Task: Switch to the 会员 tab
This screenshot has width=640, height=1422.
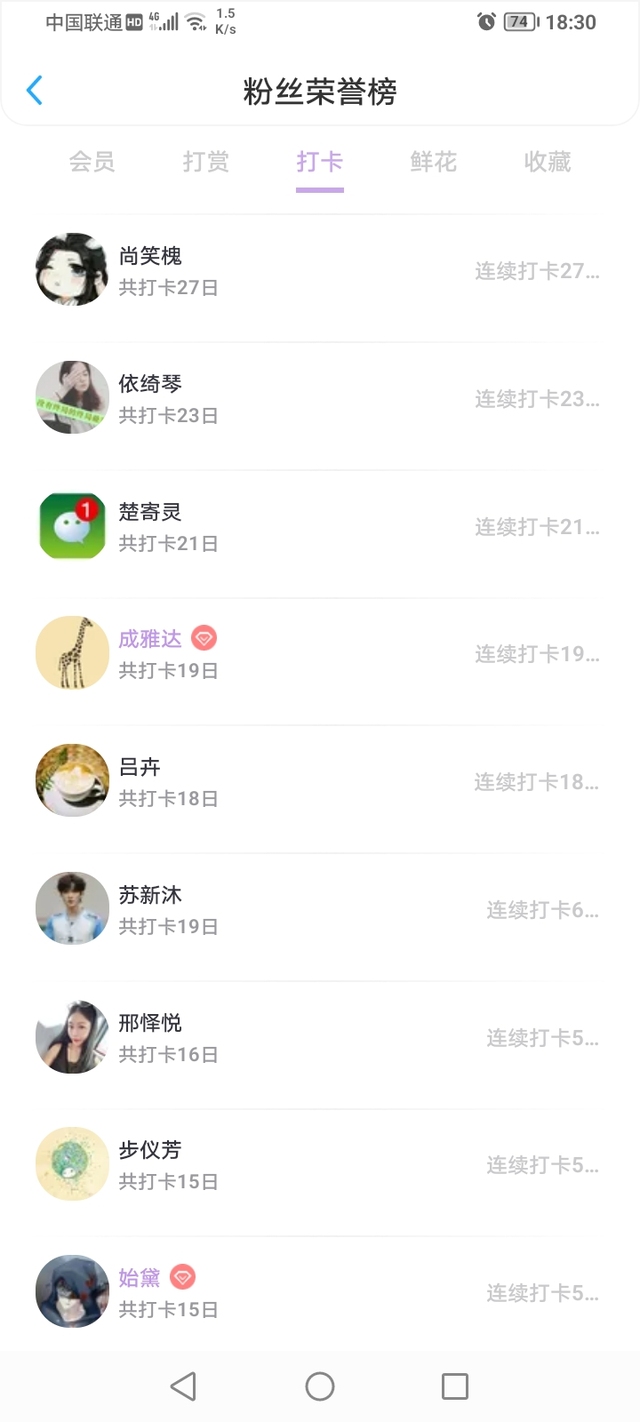Action: click(x=92, y=161)
